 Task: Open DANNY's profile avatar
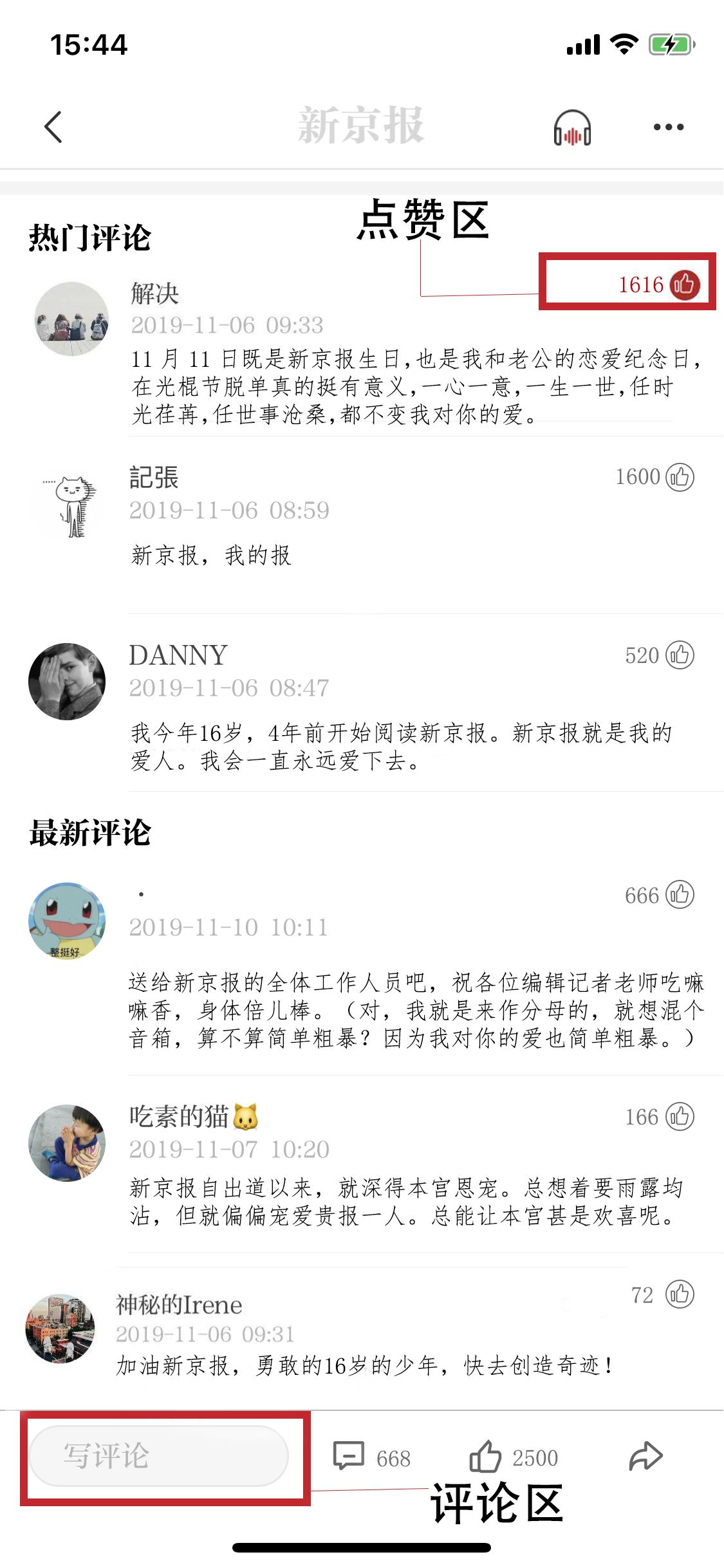[x=67, y=681]
